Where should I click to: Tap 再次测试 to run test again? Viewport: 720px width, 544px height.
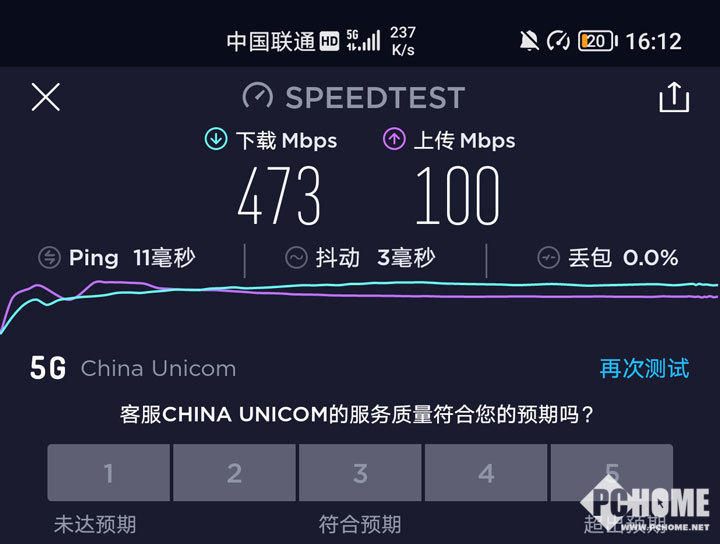tap(644, 368)
